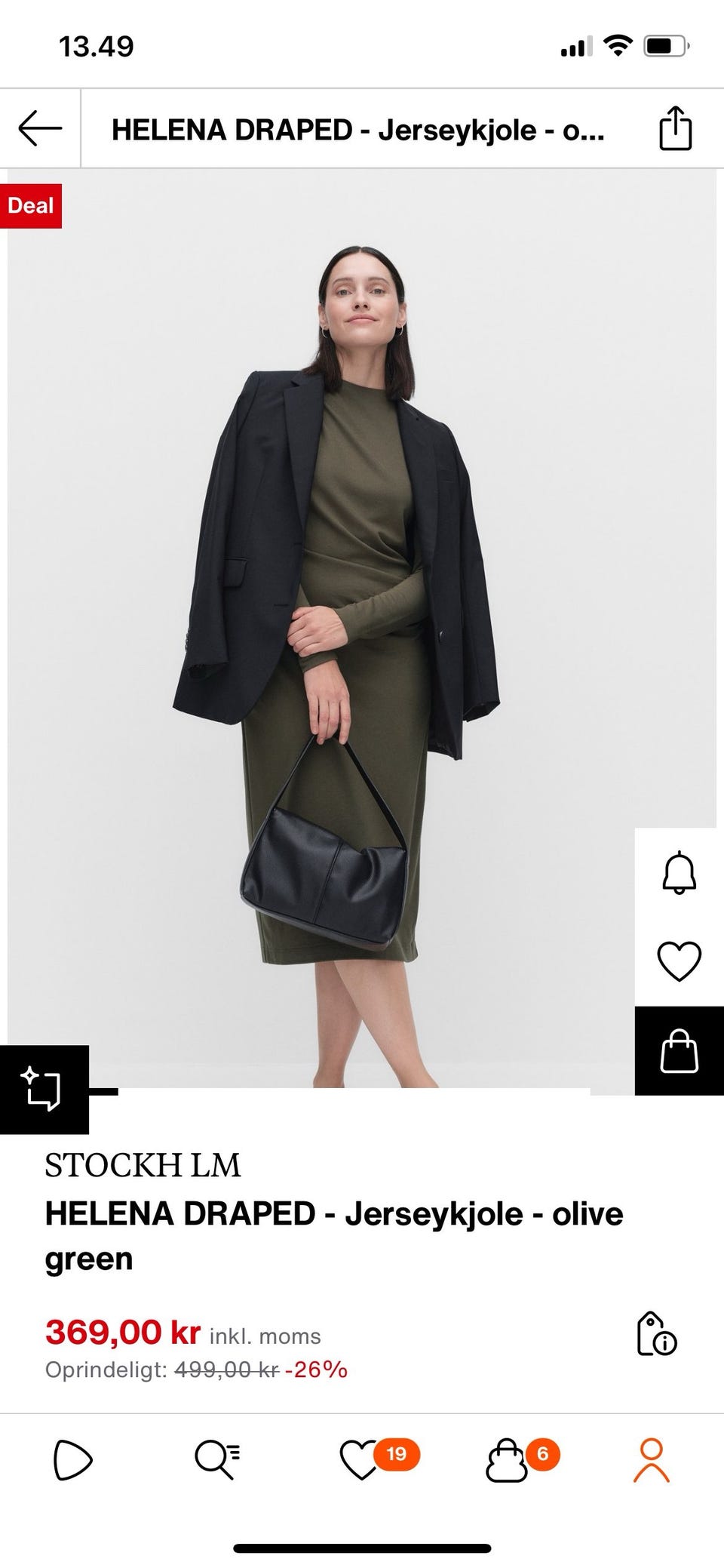Open the Deal badge on the photo
Screen dimensions: 724x1568
coord(31,205)
